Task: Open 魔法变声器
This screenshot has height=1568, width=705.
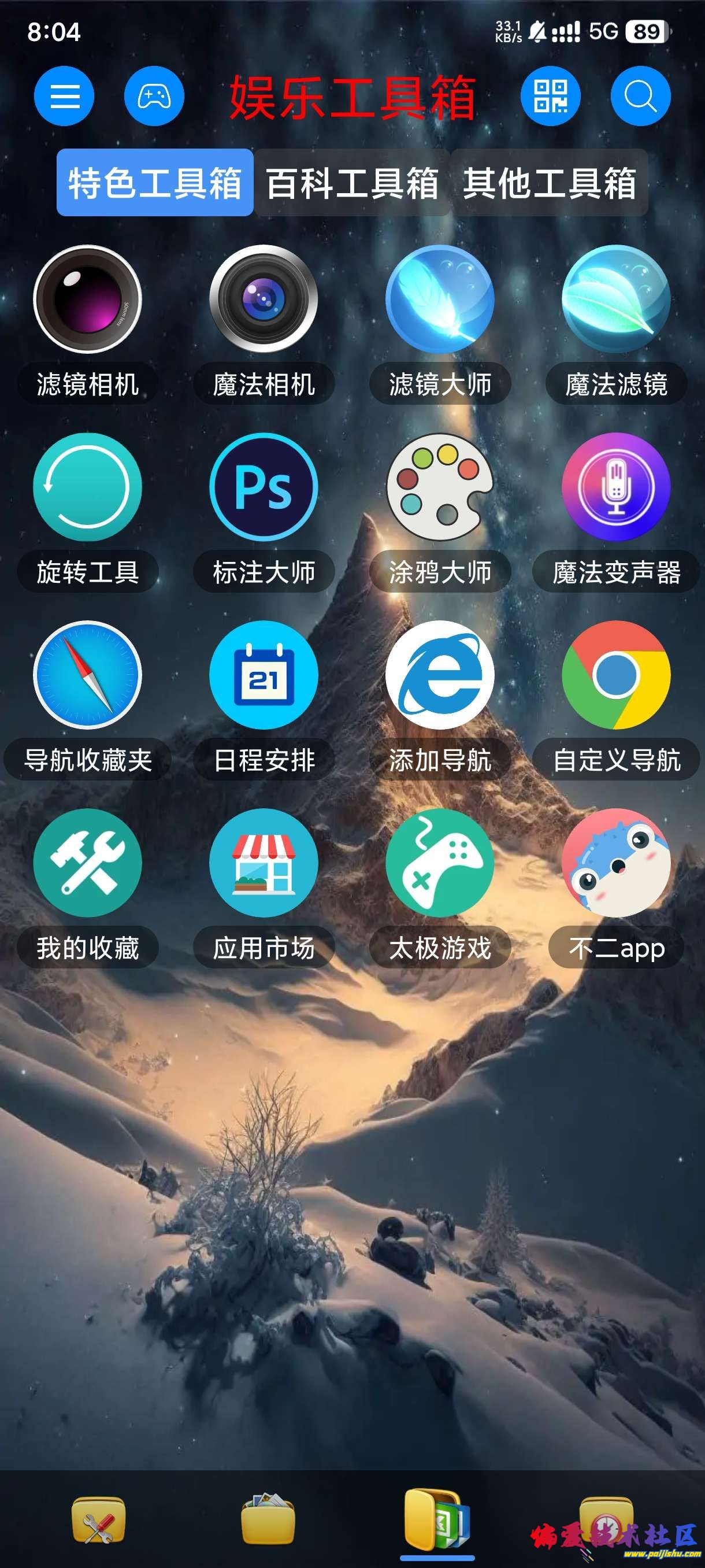Action: pyautogui.click(x=615, y=487)
